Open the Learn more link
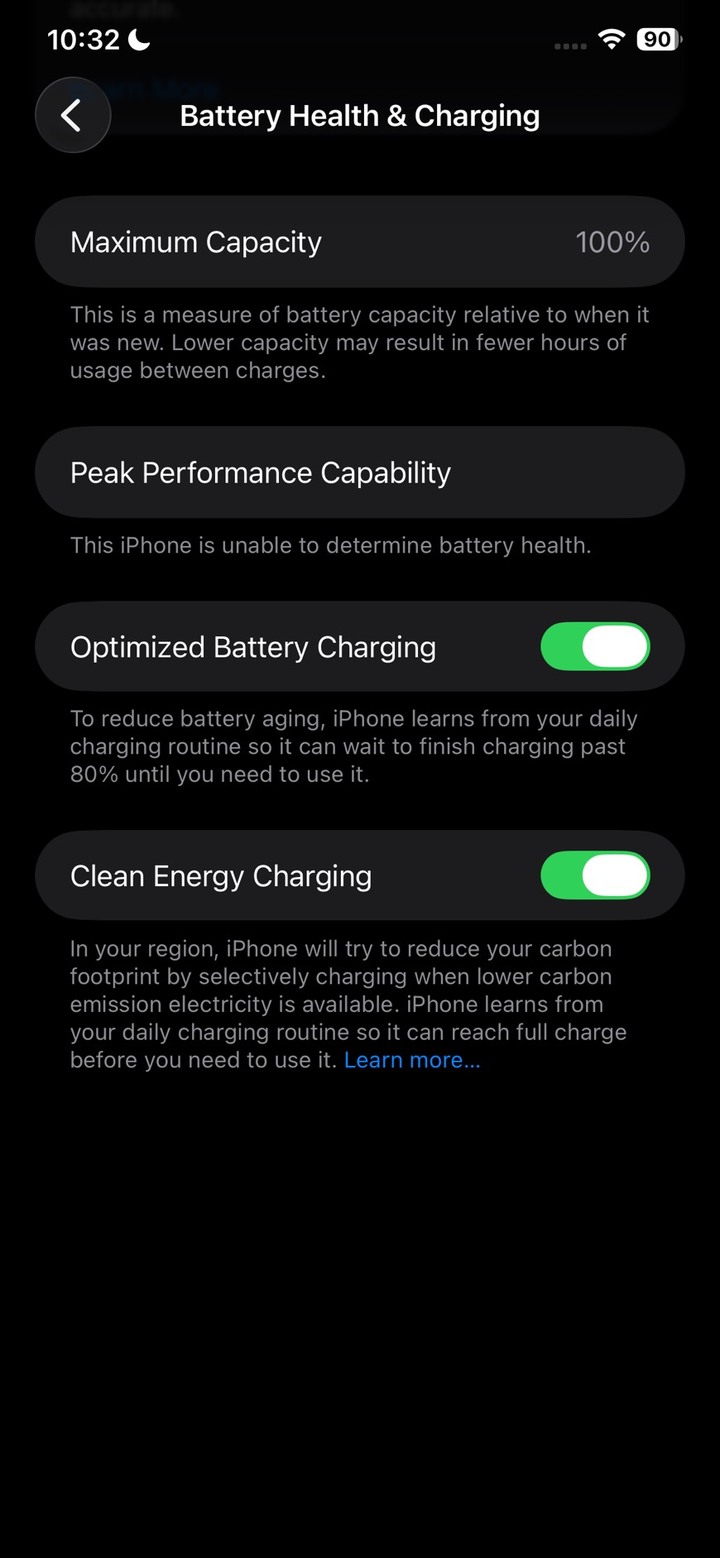Image resolution: width=720 pixels, height=1558 pixels. [x=411, y=1059]
